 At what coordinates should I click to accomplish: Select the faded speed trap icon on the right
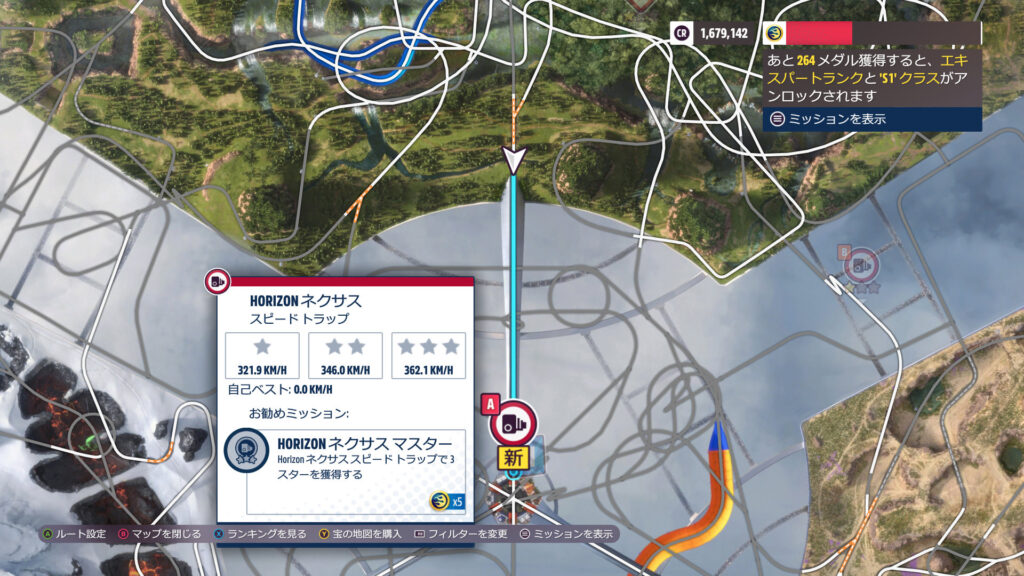click(x=860, y=266)
